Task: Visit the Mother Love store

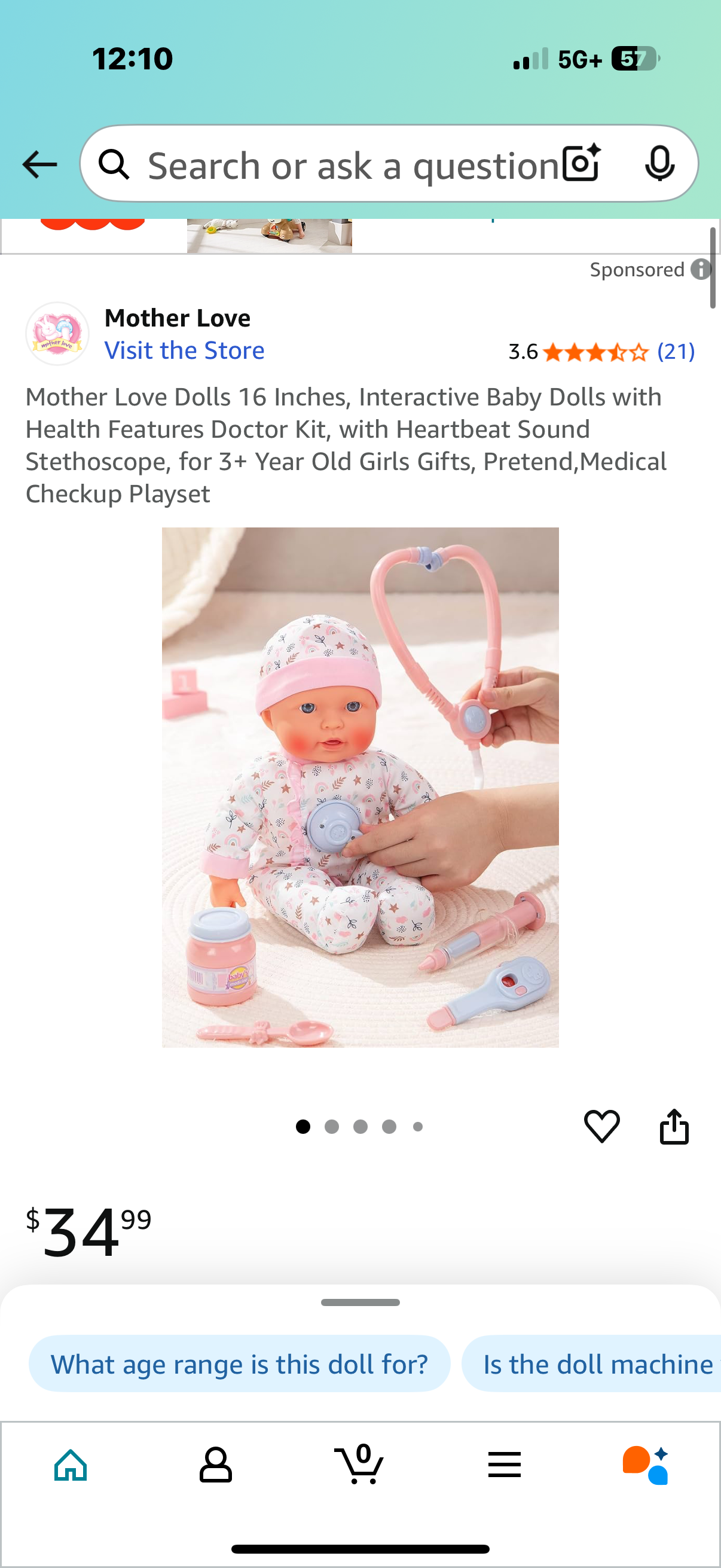Action: coord(184,350)
